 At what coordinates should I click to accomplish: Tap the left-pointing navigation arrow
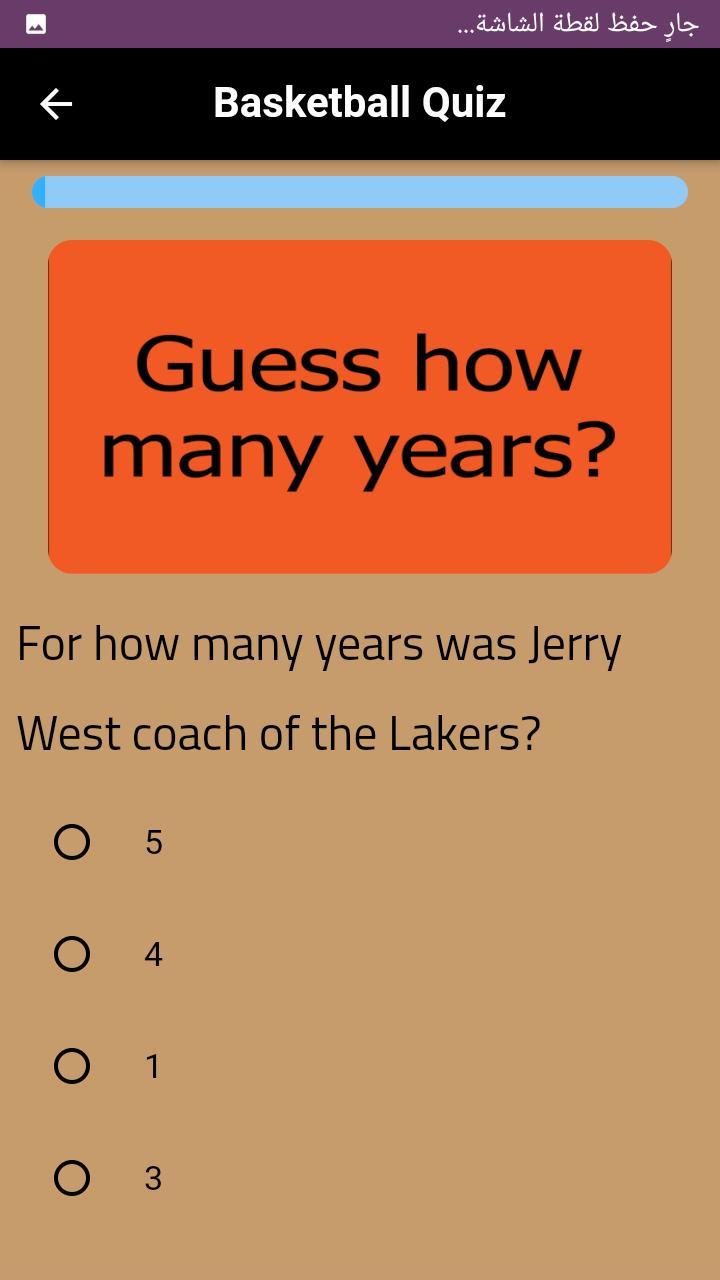[56, 103]
